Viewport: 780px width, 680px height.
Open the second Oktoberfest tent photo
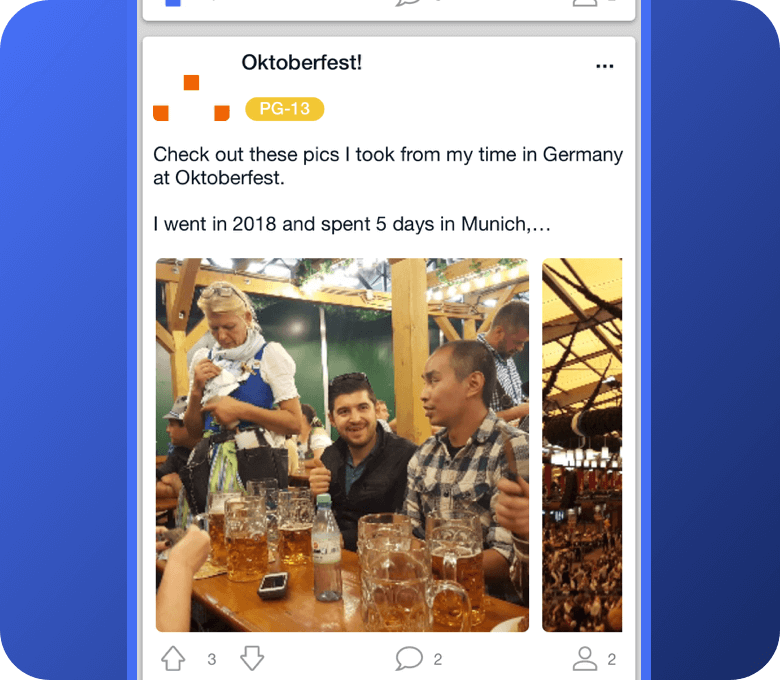582,445
